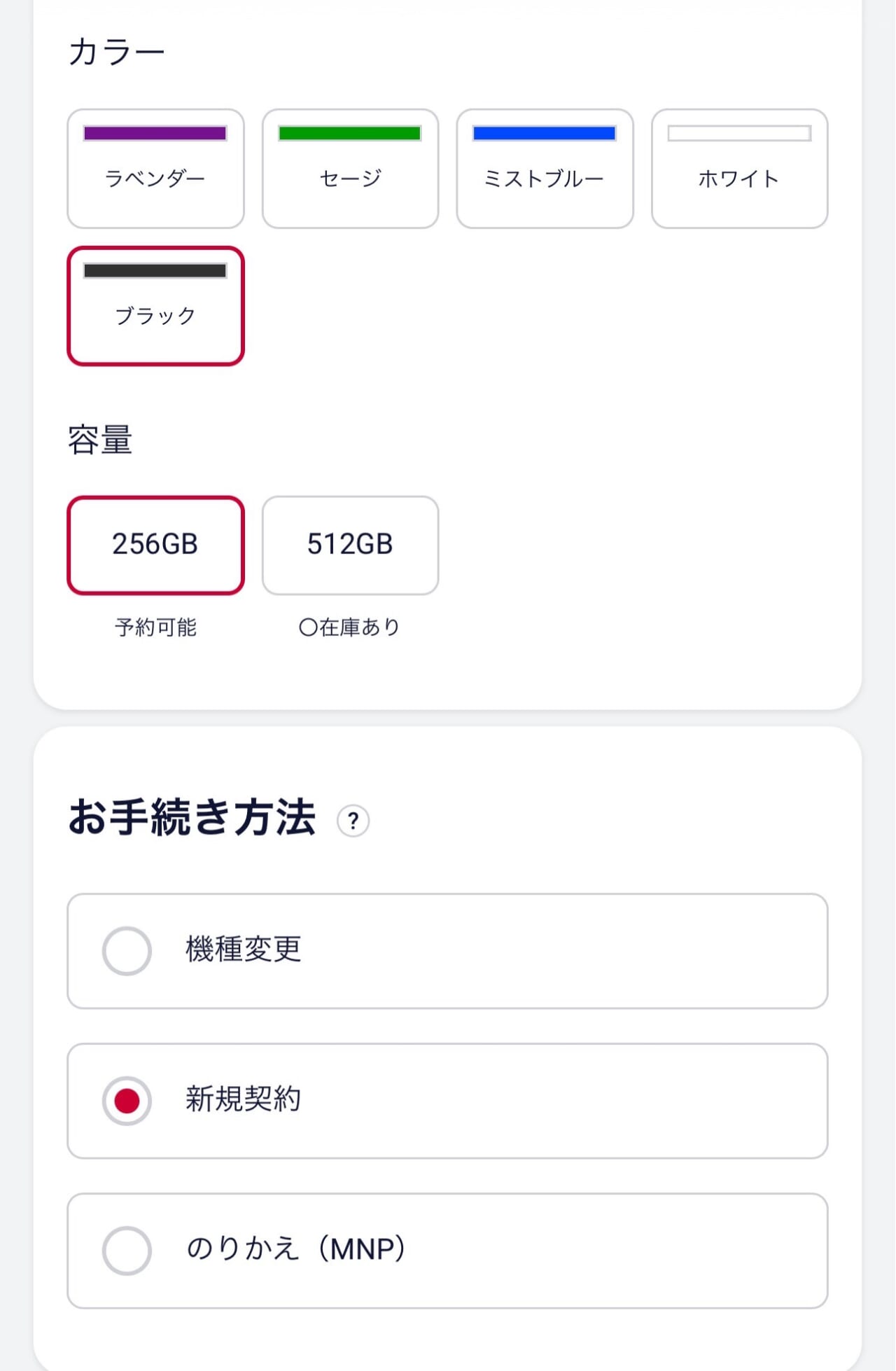Screen dimensions: 896x1371
Task: Choose のりかえ（MNP）as procedure method
Action: 126,1251
